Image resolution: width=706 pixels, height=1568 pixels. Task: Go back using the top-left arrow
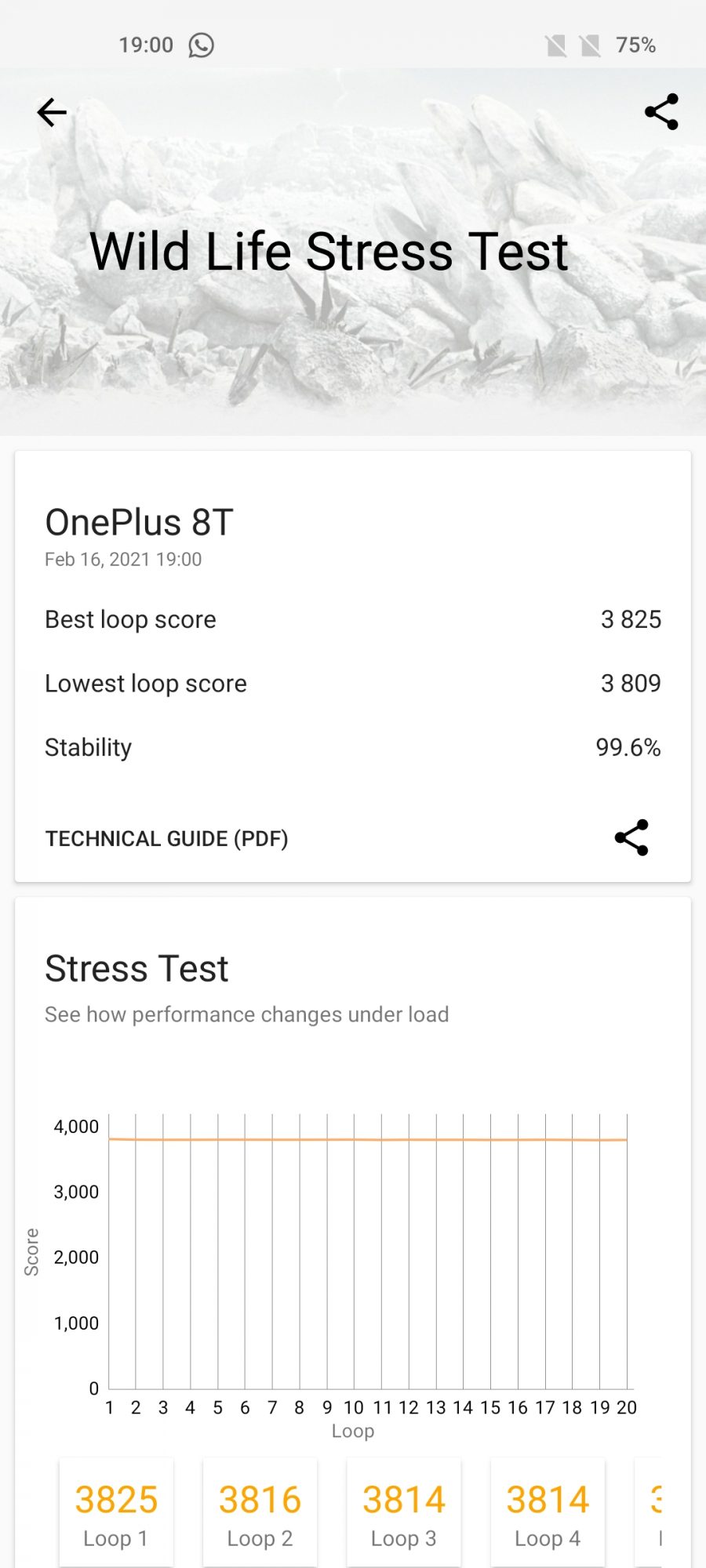[52, 113]
